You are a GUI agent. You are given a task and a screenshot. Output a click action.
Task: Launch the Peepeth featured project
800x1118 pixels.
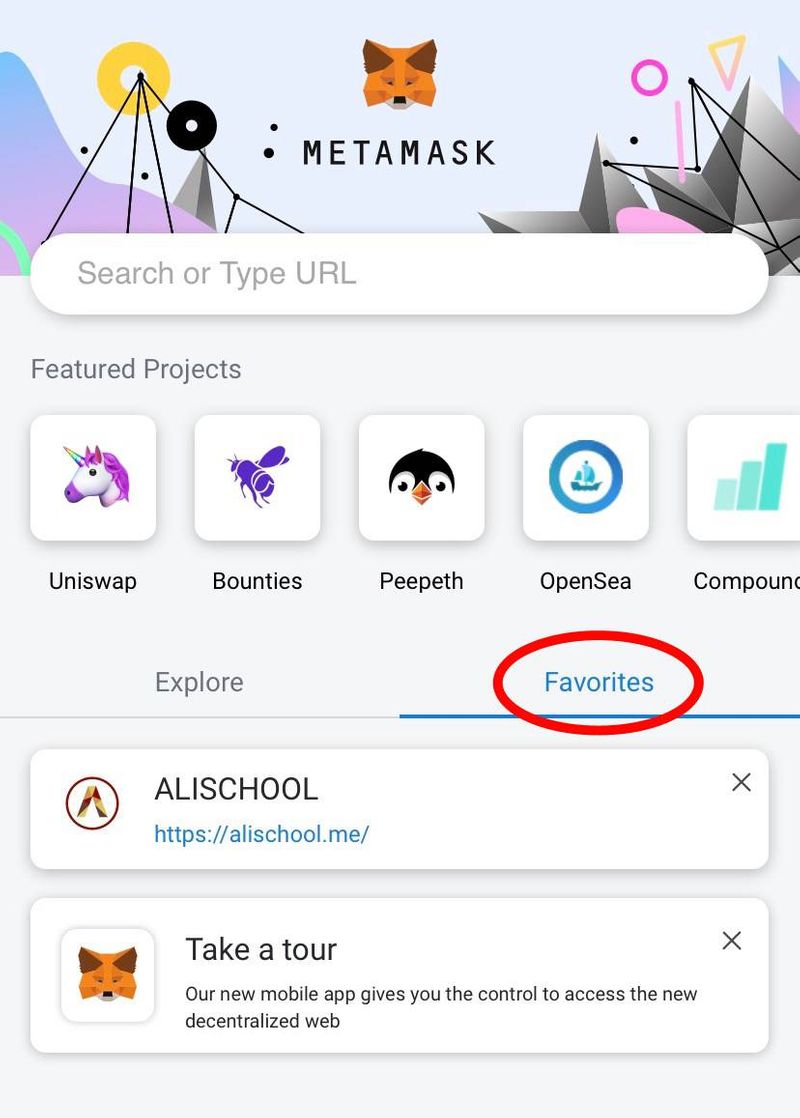[421, 478]
